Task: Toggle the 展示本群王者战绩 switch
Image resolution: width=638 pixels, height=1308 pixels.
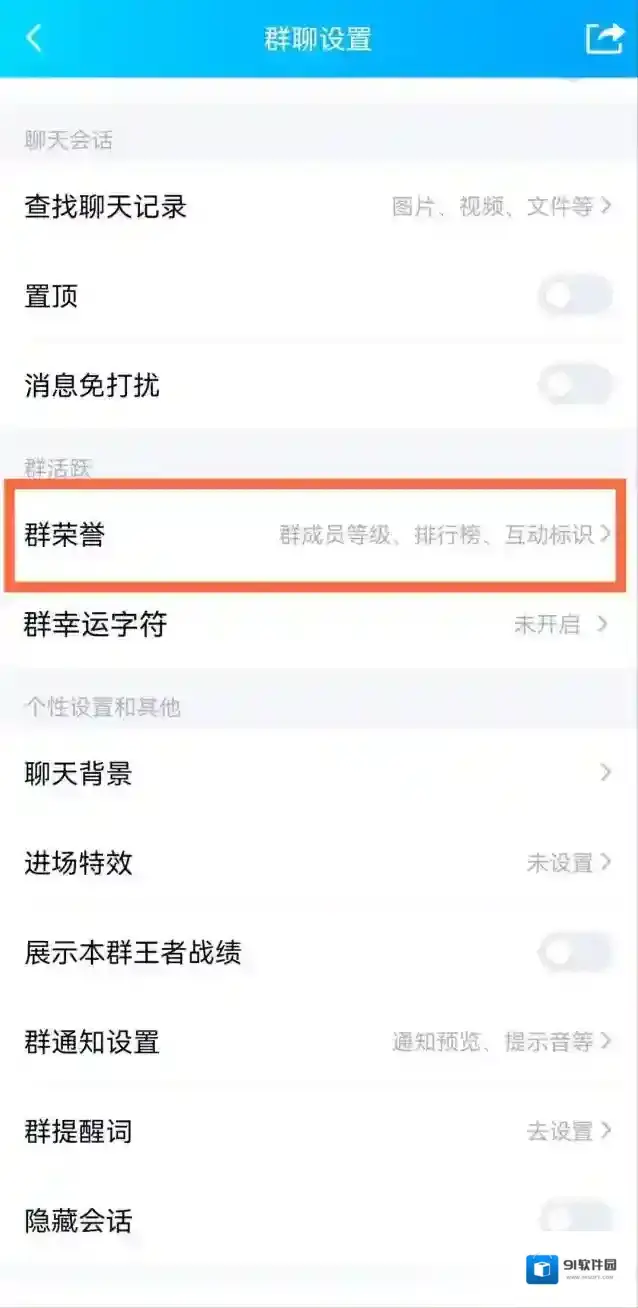Action: [575, 953]
